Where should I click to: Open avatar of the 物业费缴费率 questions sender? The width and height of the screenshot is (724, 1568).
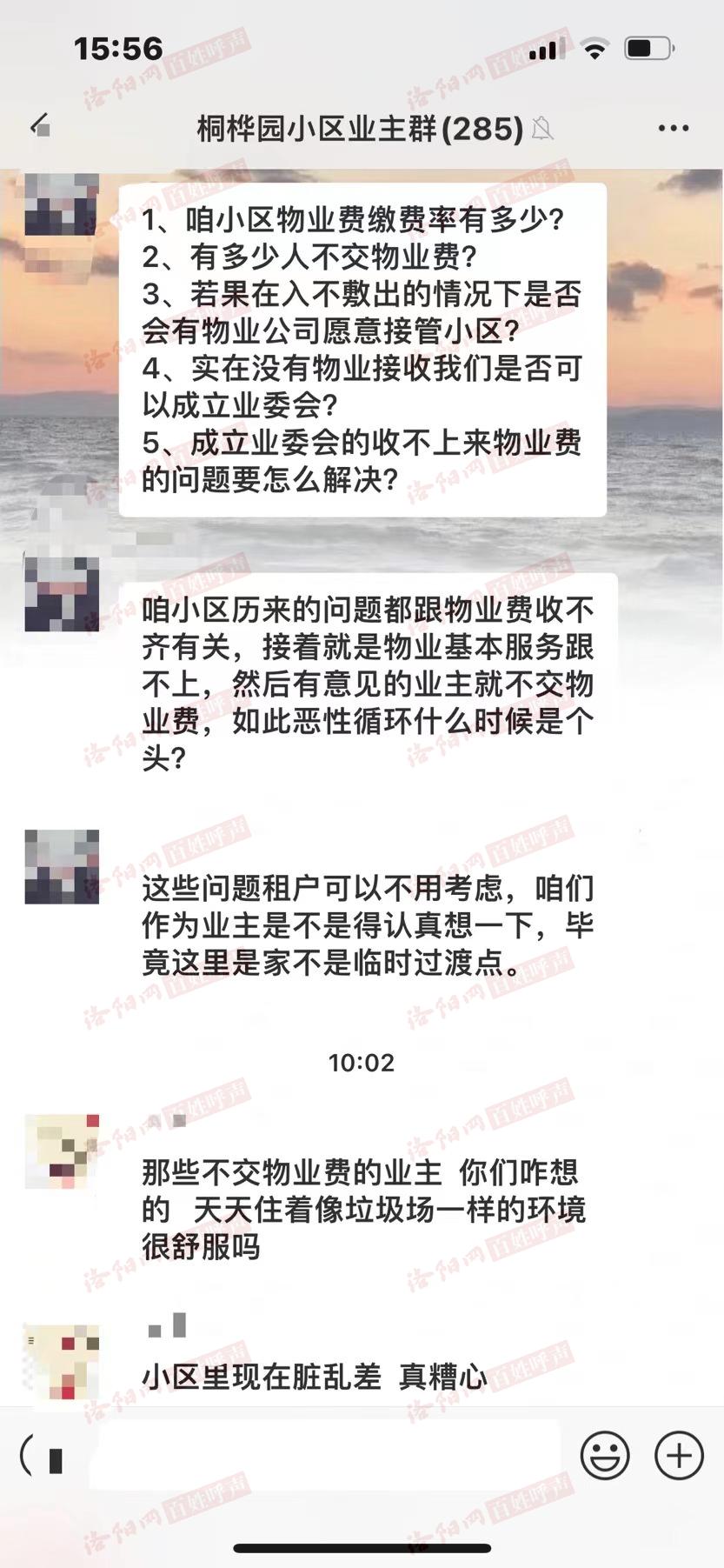pyautogui.click(x=61, y=206)
